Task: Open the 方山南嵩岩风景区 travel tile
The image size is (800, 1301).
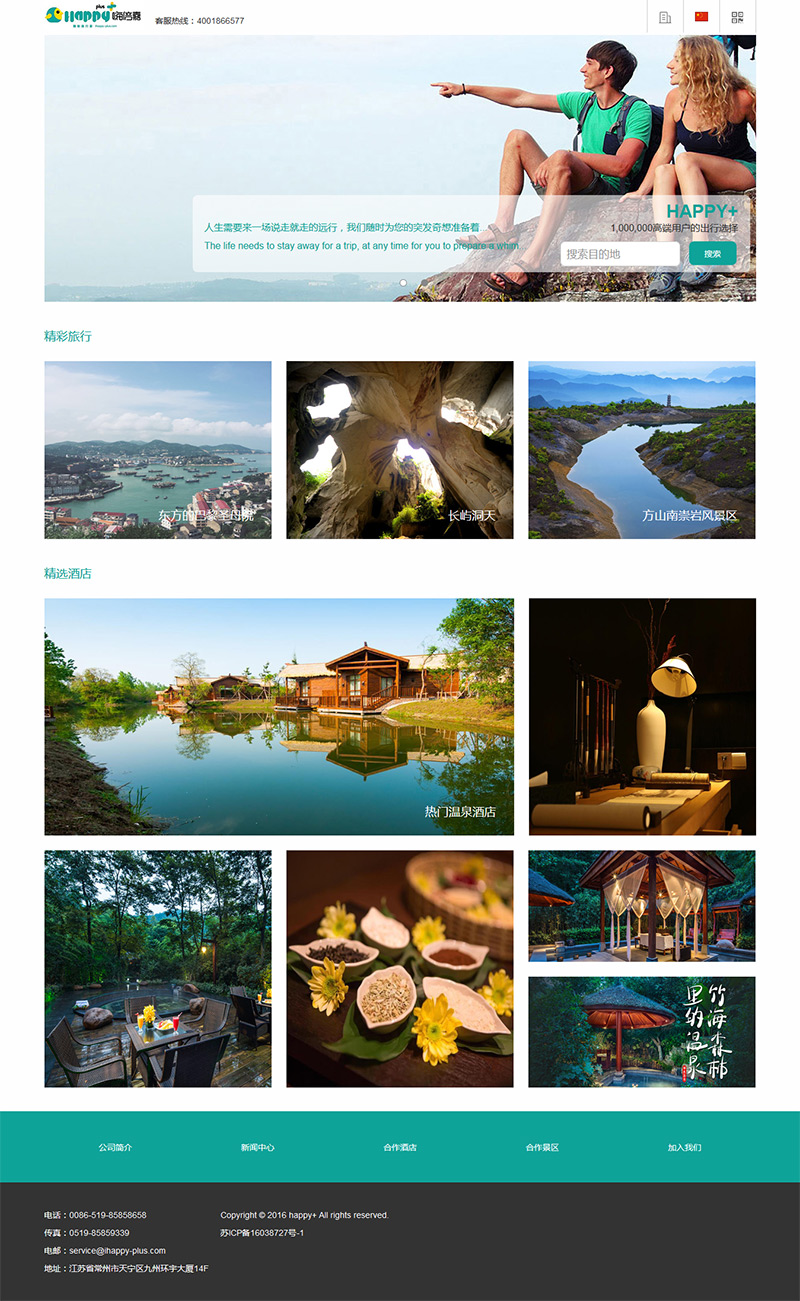Action: pyautogui.click(x=642, y=450)
